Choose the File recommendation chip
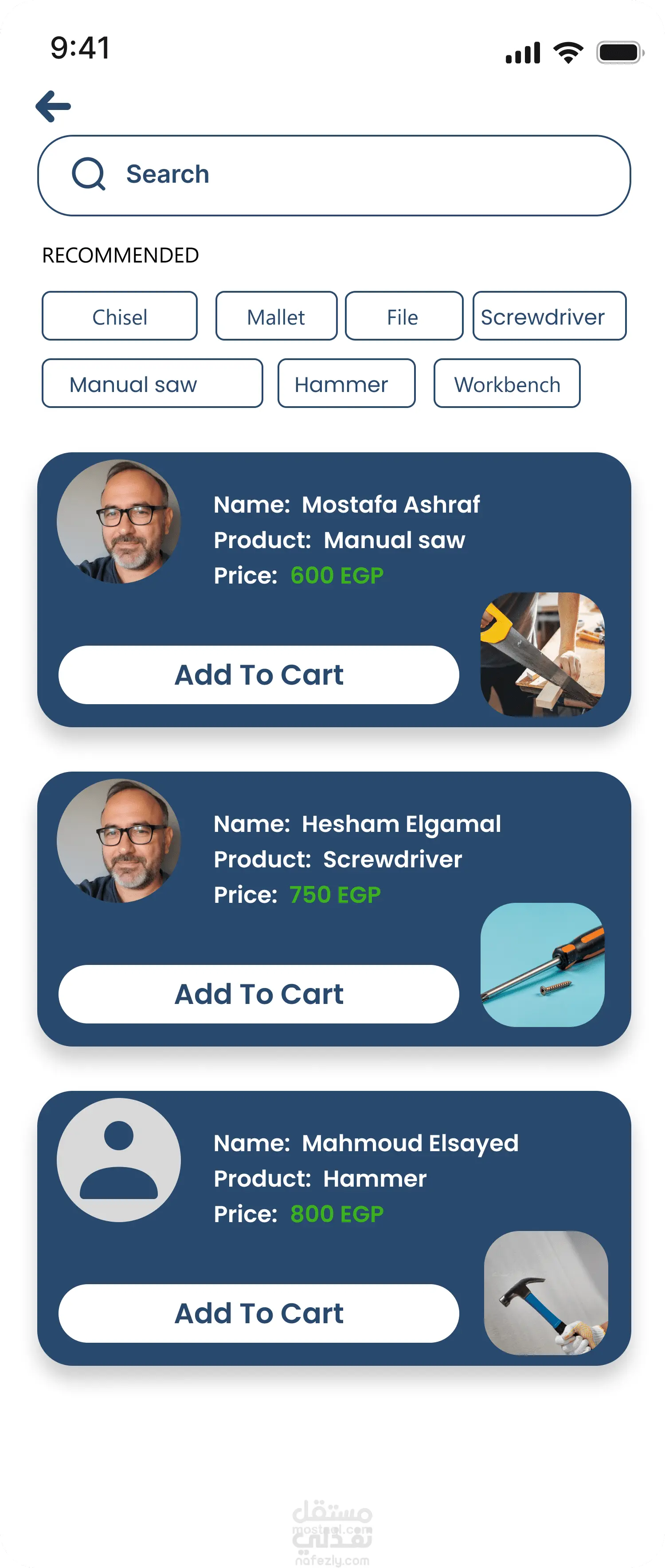This screenshot has height=1568, width=665. 403,316
